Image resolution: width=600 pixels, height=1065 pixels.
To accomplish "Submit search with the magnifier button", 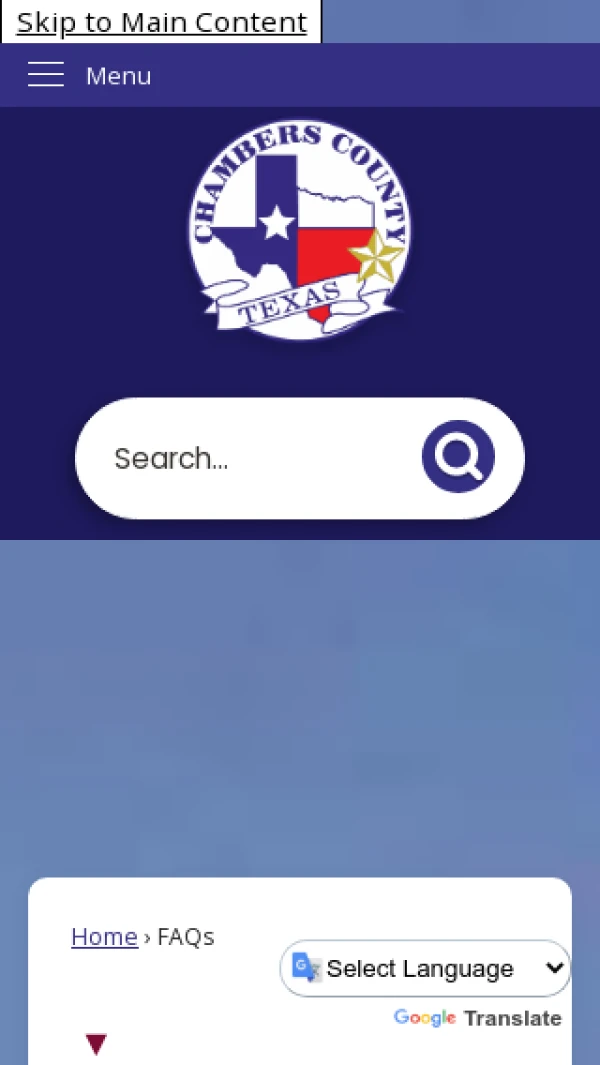I will click(458, 457).
